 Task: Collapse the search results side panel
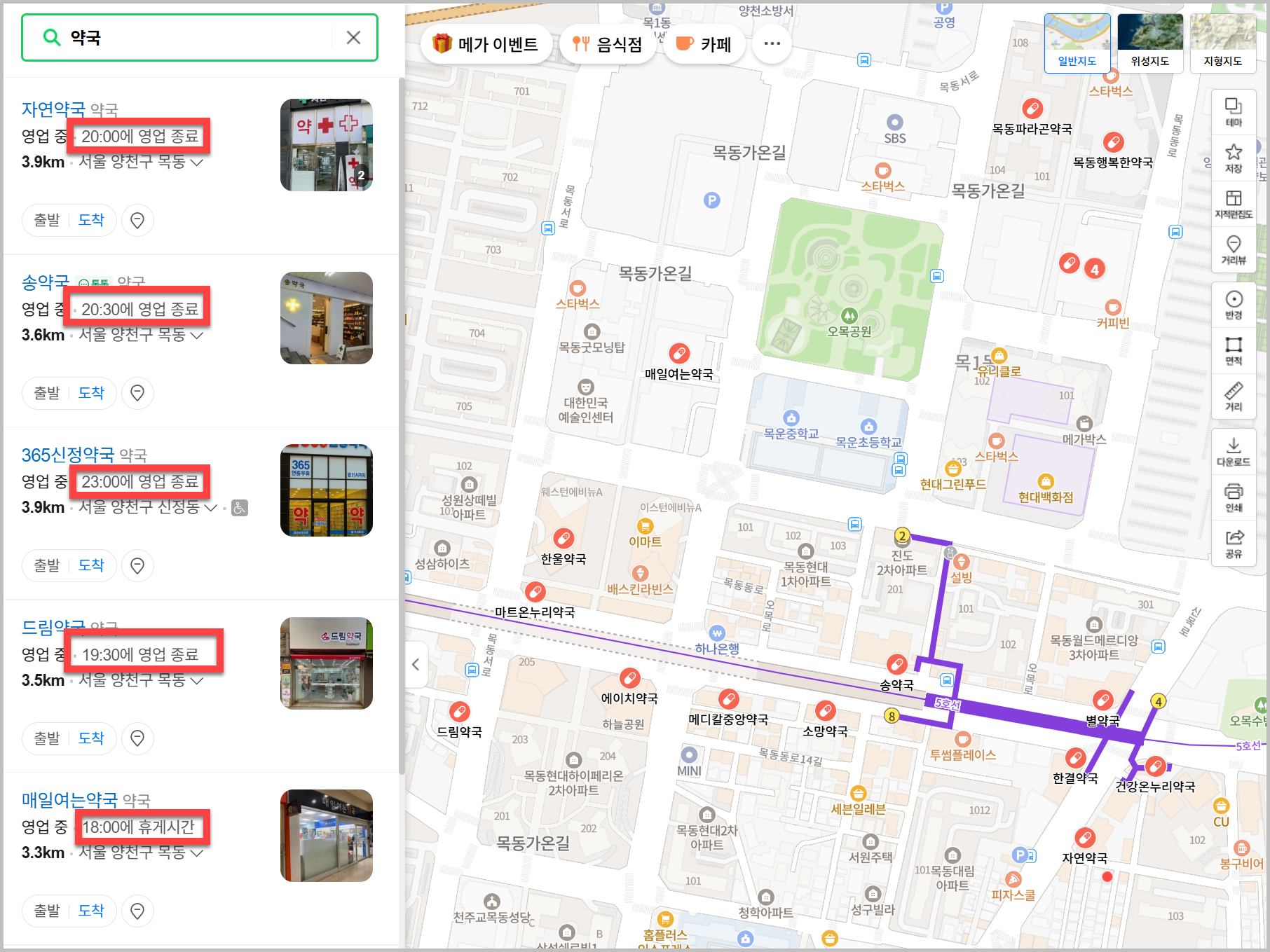[x=416, y=664]
